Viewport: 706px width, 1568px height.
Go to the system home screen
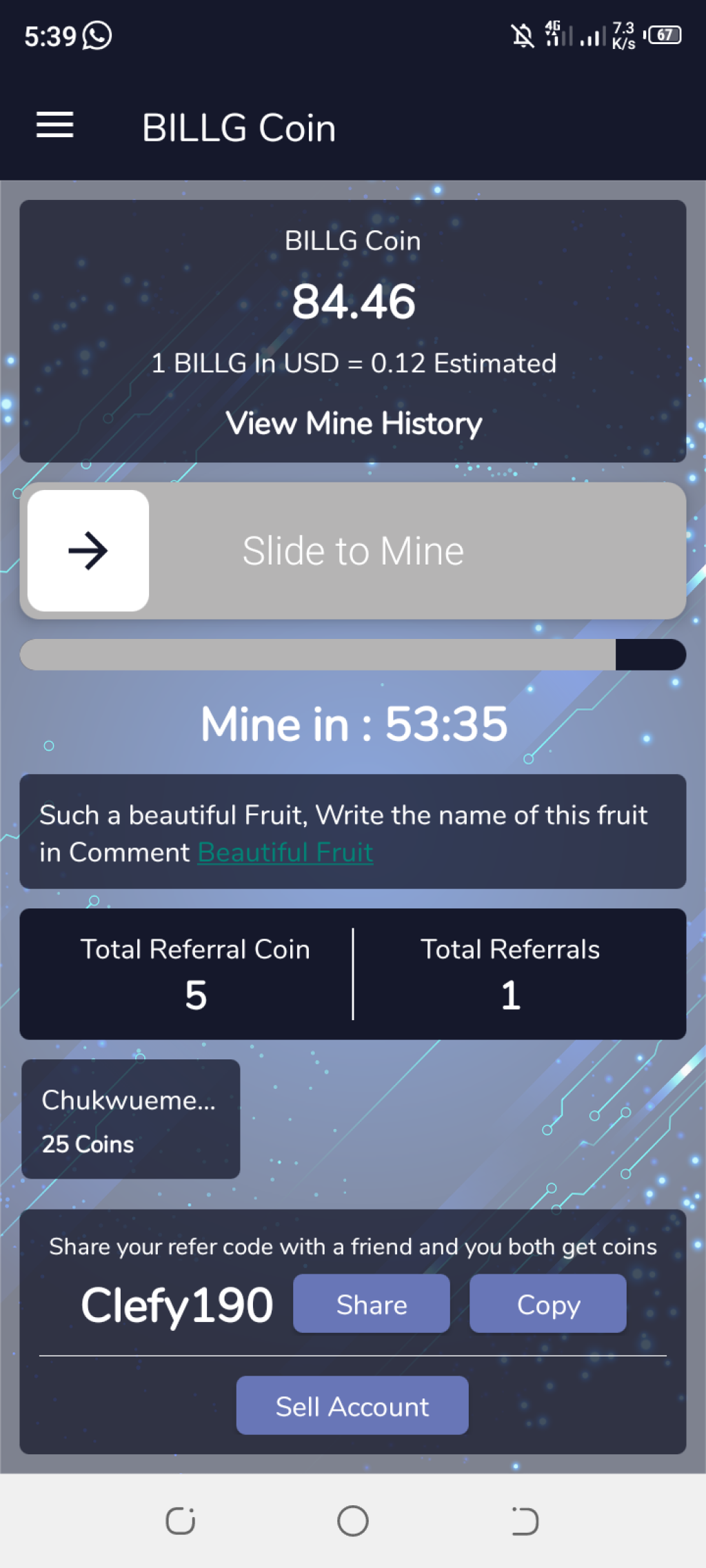pos(353,1521)
